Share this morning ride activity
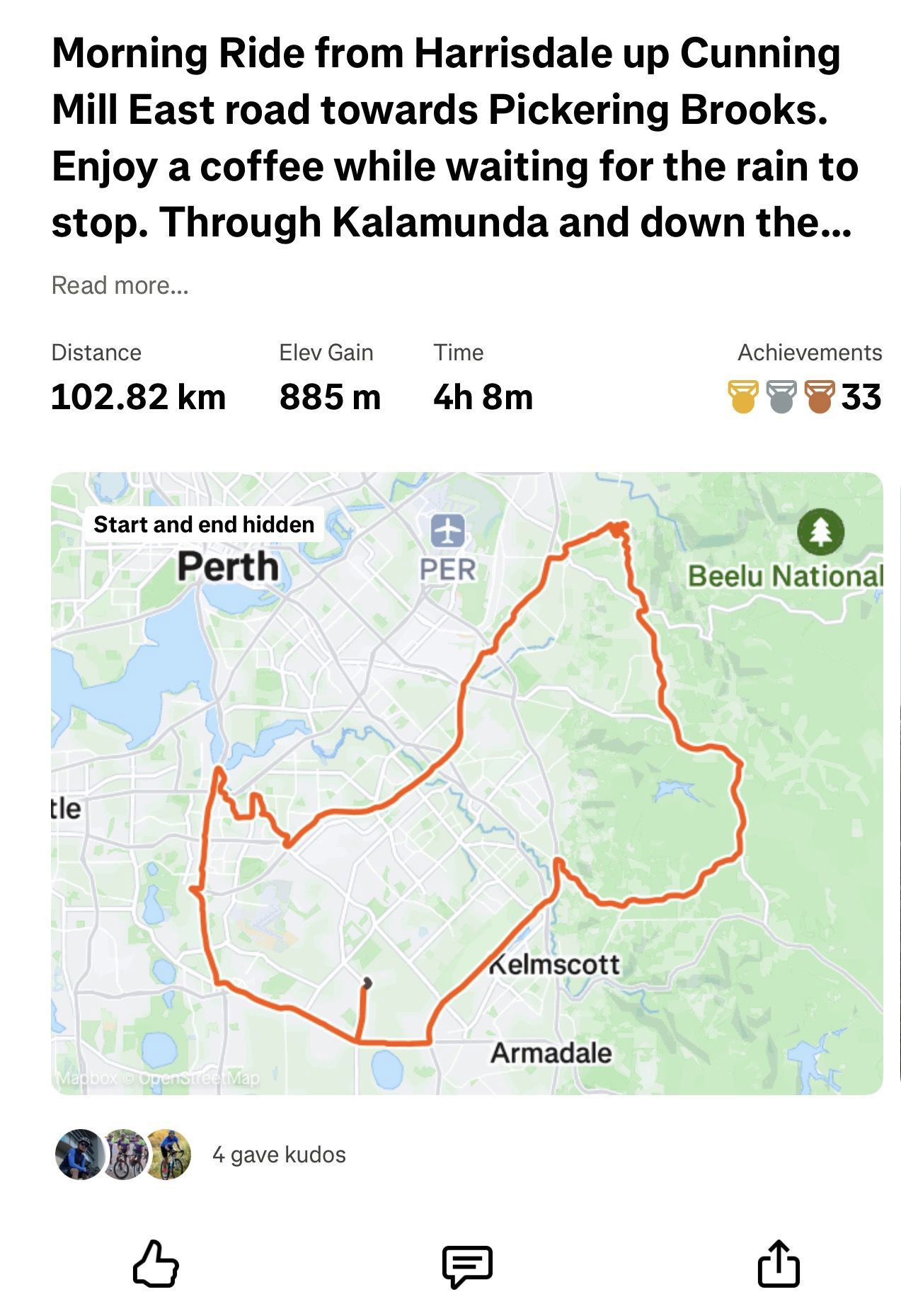Screen dimensions: 901x1316 tap(778, 1264)
